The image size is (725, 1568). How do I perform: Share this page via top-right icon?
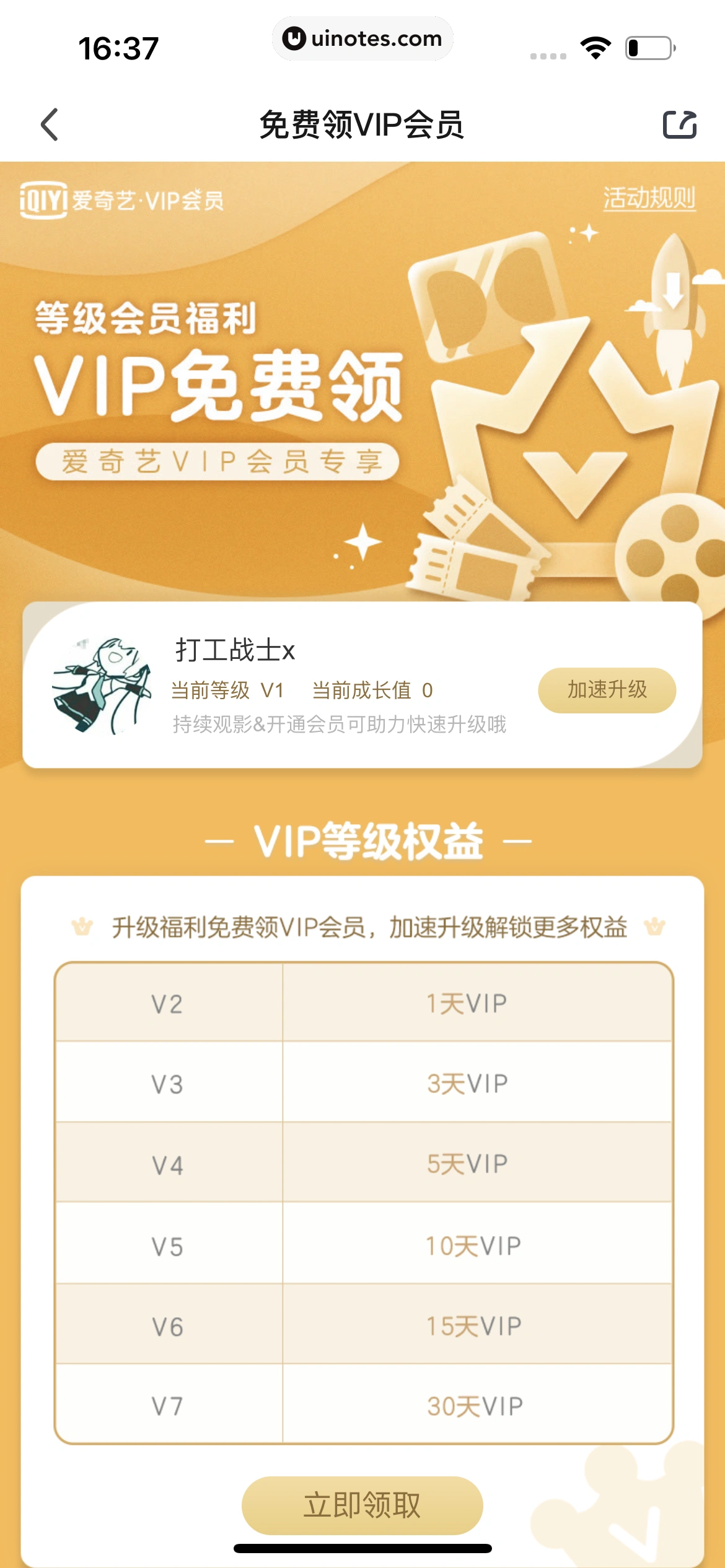pyautogui.click(x=680, y=124)
